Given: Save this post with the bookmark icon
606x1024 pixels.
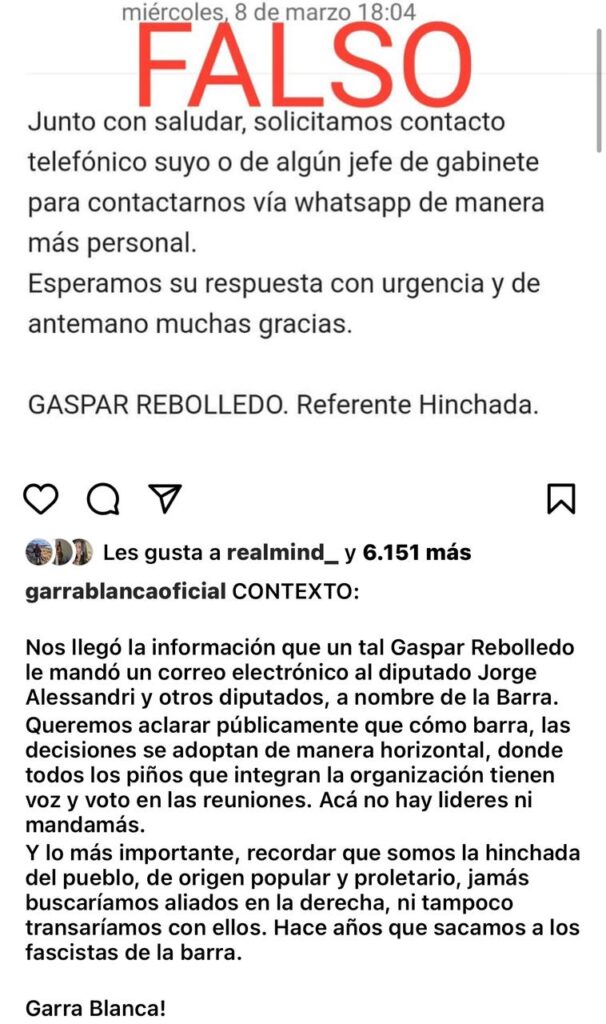Looking at the screenshot, I should tap(561, 500).
